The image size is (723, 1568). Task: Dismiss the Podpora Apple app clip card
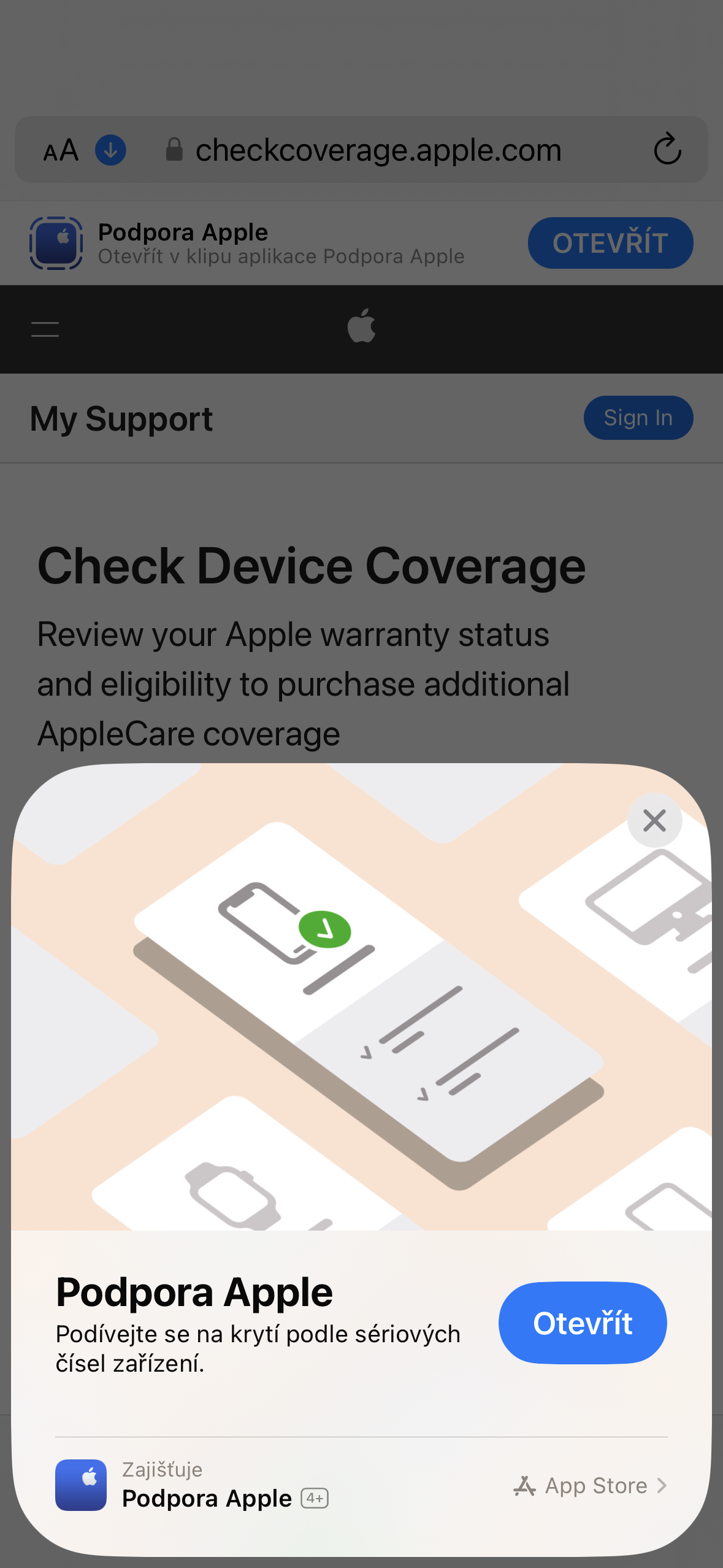(x=654, y=820)
